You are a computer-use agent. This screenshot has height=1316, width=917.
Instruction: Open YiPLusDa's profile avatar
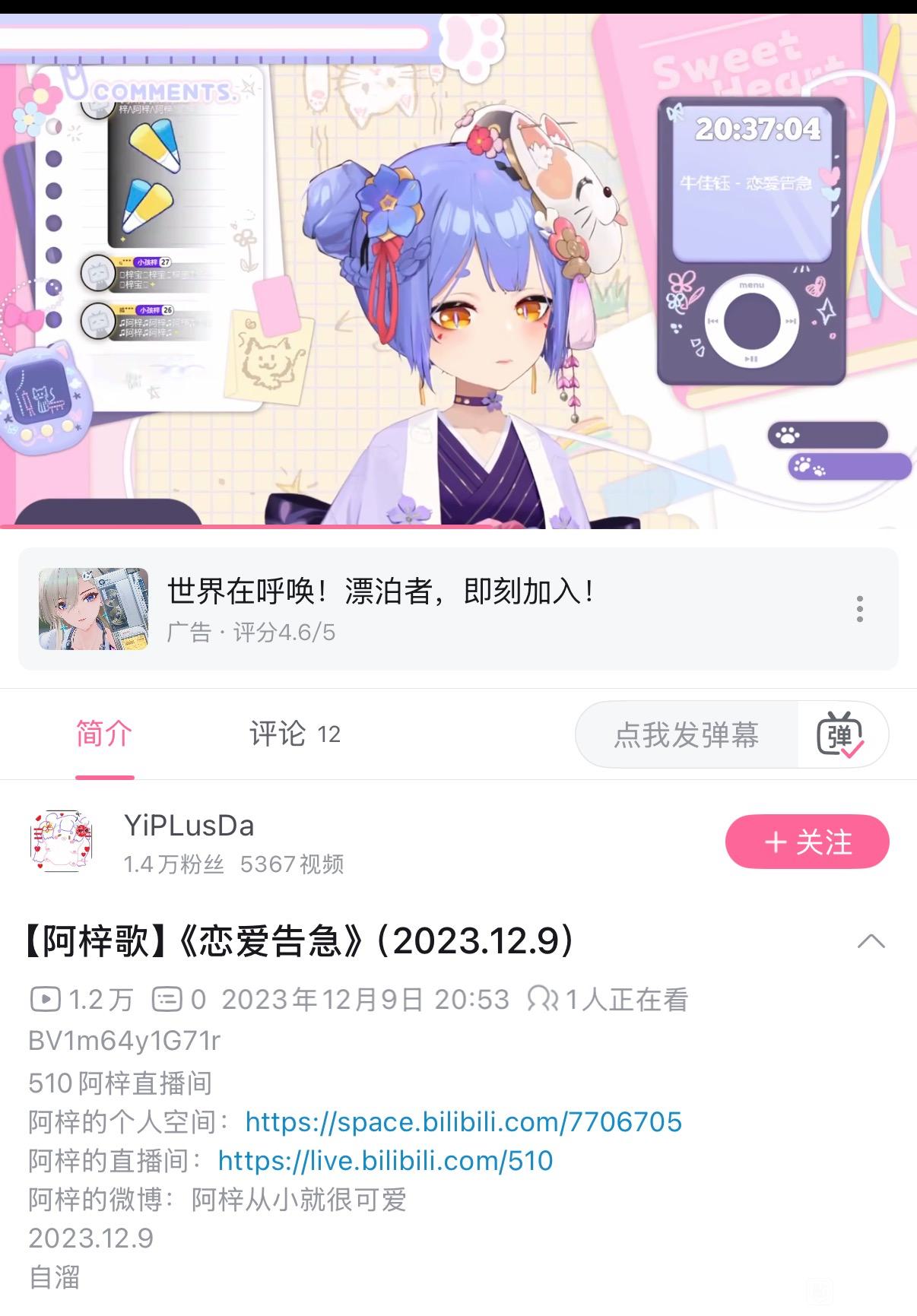coord(65,842)
